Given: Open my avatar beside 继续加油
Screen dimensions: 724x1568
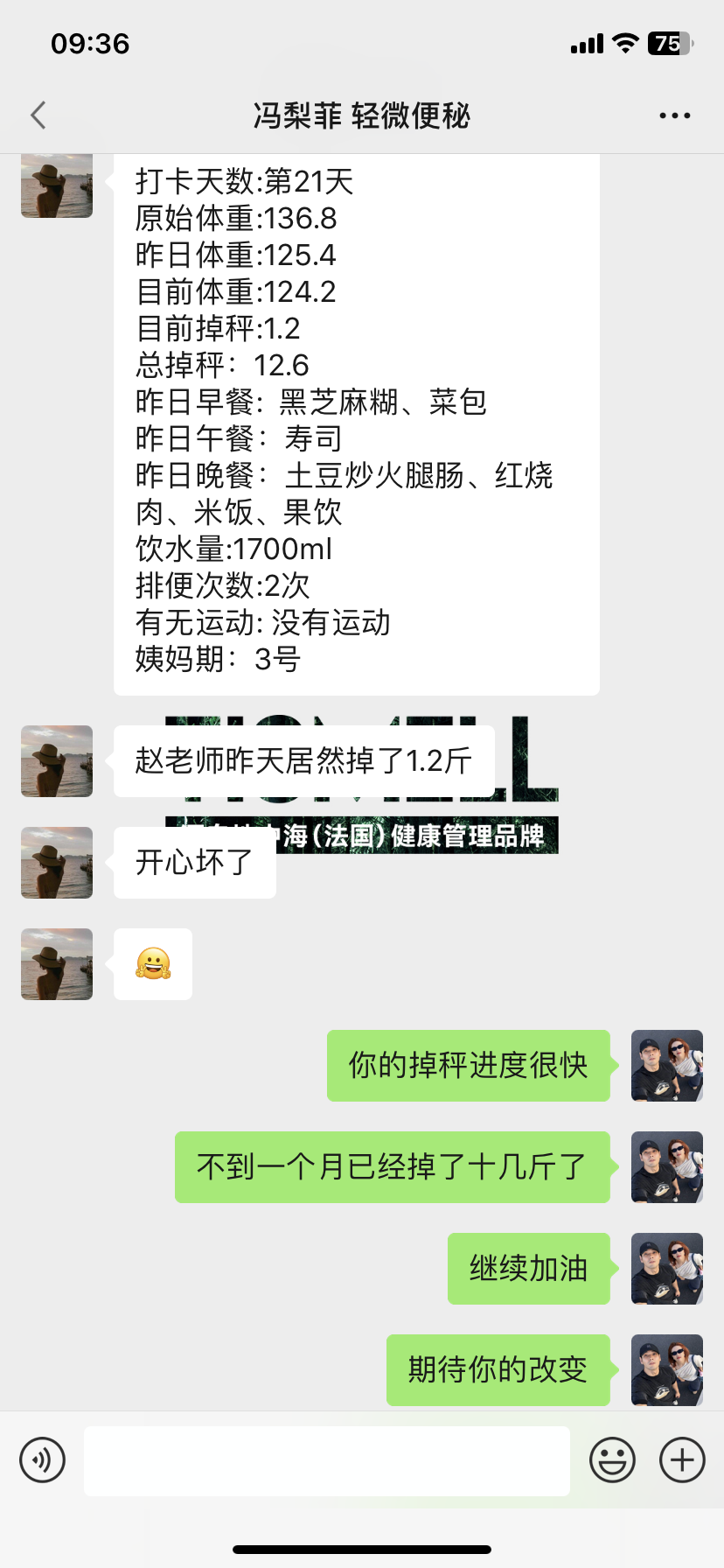Looking at the screenshot, I should click(x=667, y=1269).
